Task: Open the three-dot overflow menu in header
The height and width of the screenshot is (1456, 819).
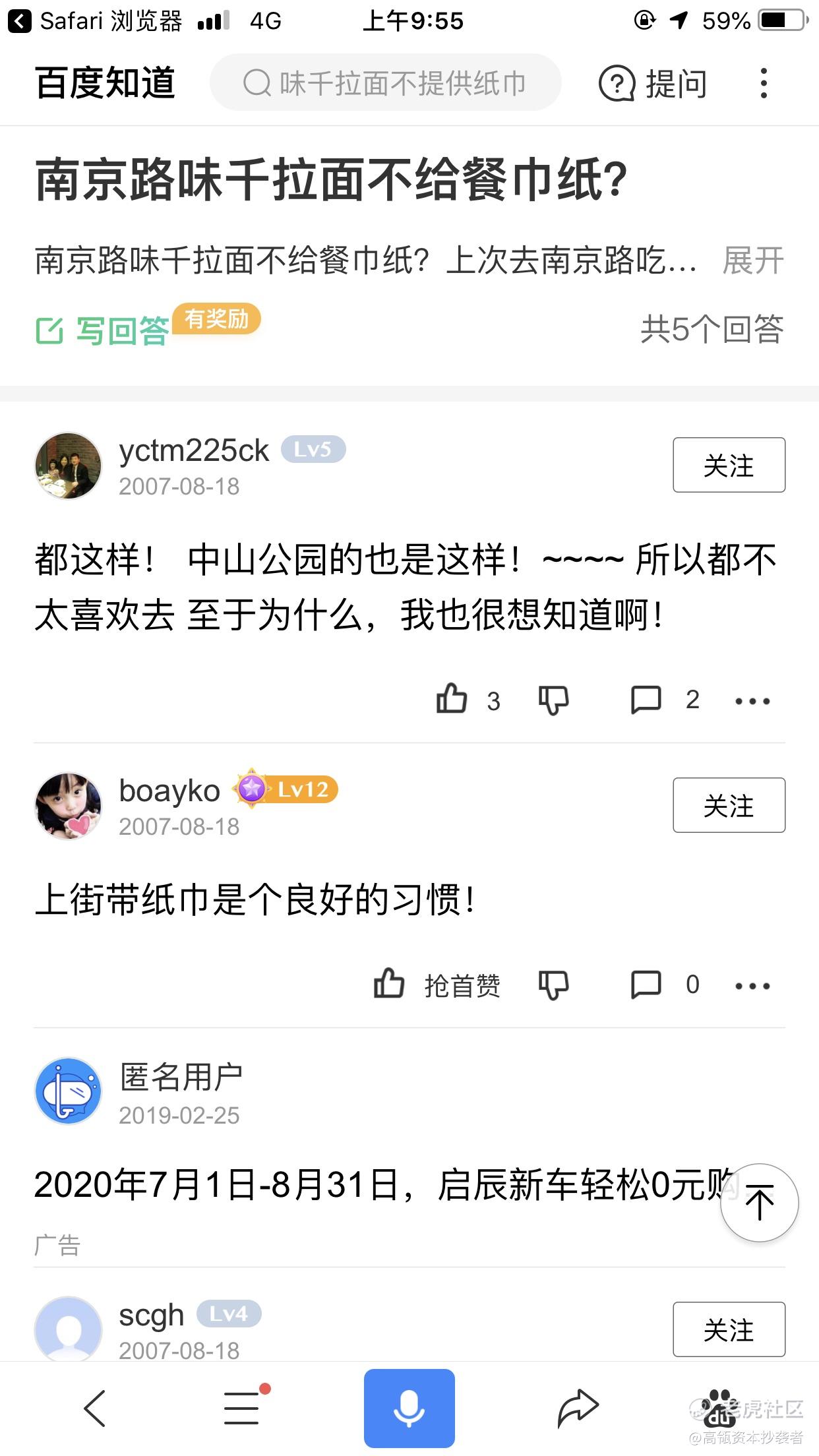Action: (764, 84)
